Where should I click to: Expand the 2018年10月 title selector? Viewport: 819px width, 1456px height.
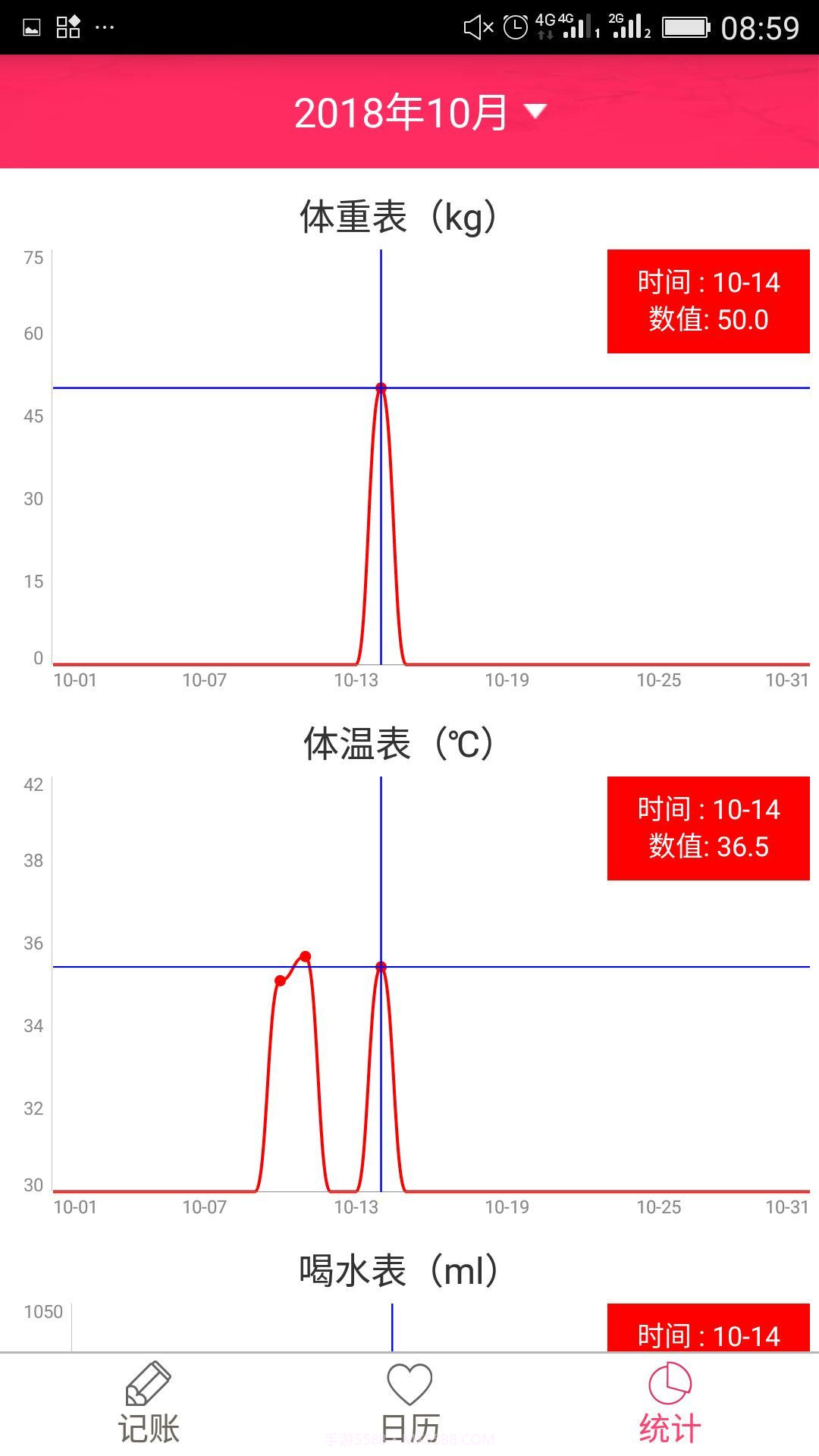(402, 111)
